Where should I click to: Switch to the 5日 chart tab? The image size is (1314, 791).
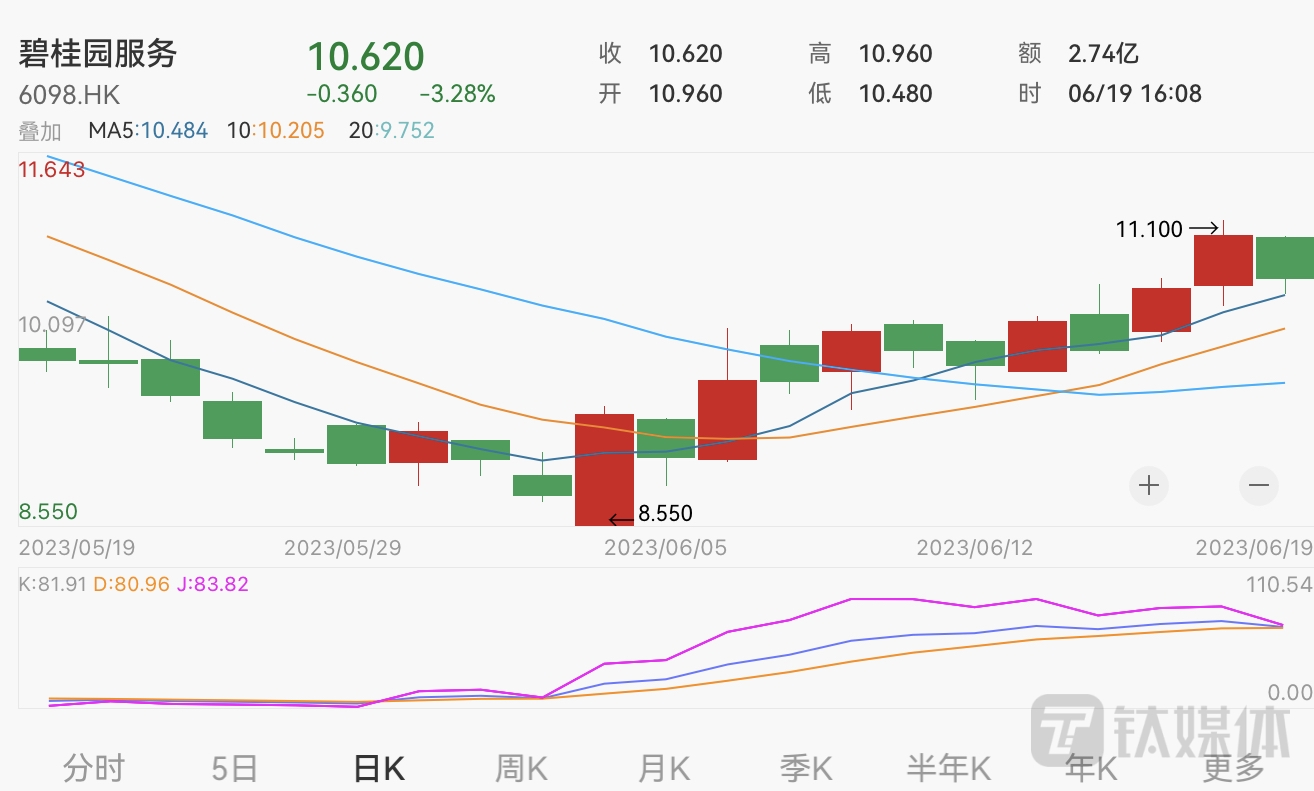(235, 768)
